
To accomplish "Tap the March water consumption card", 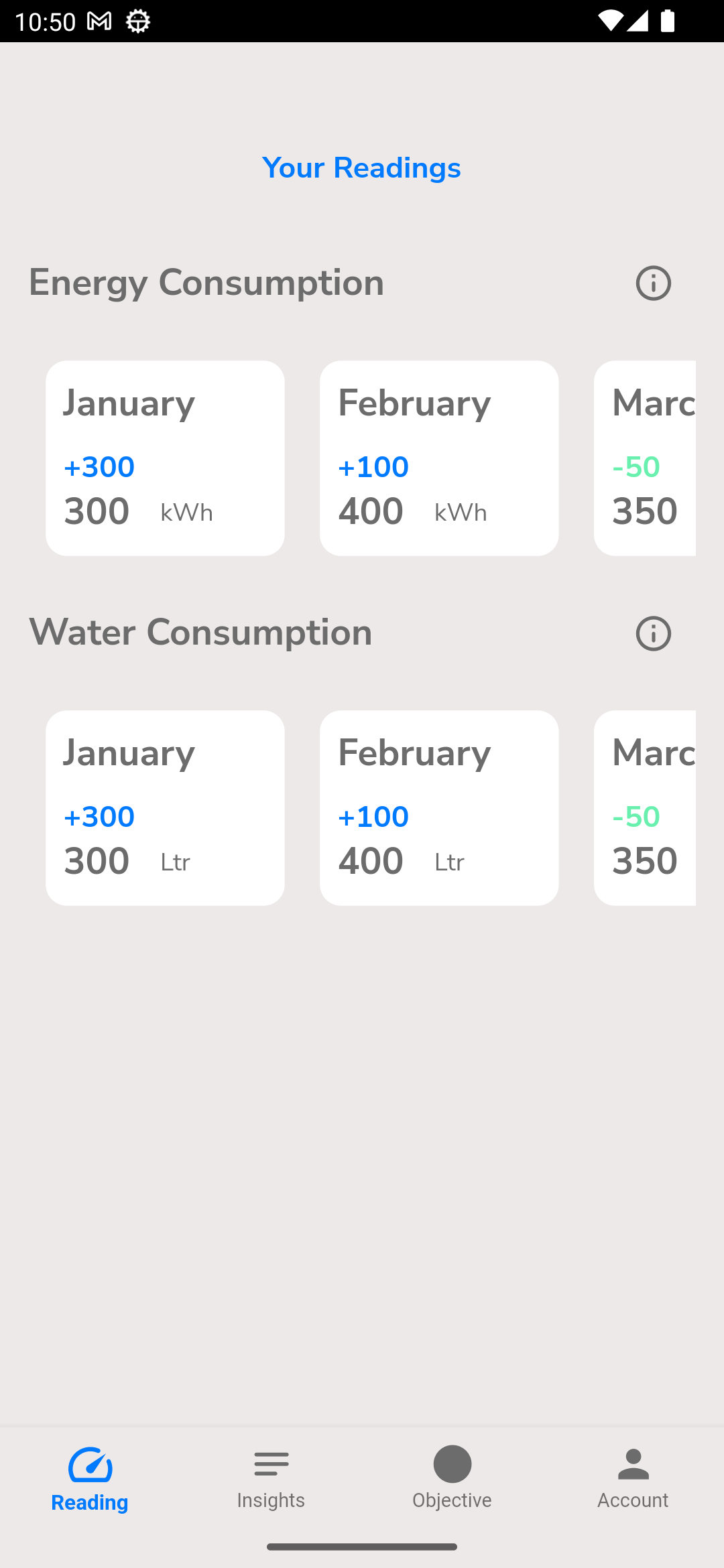I will (x=645, y=808).
